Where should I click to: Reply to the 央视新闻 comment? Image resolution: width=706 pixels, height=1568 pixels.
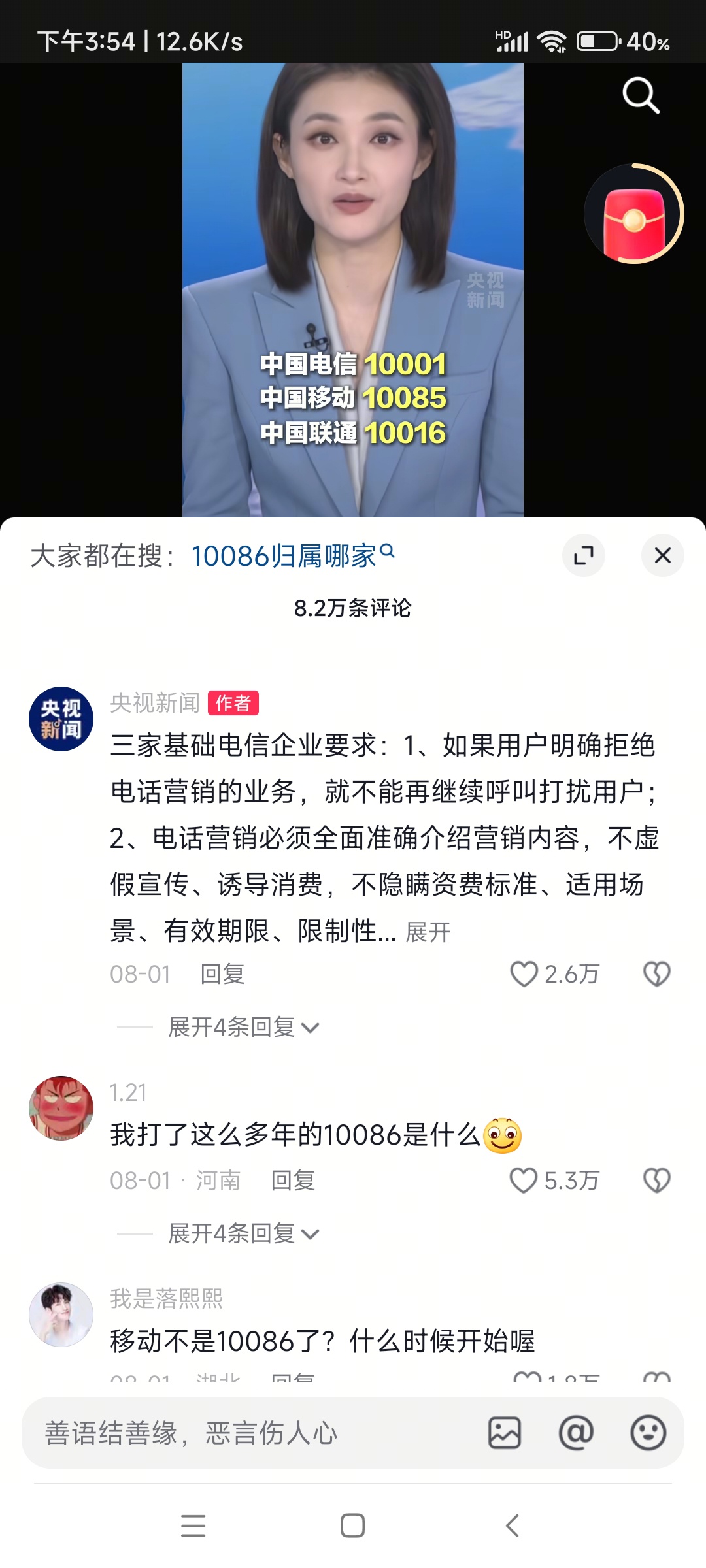point(222,974)
